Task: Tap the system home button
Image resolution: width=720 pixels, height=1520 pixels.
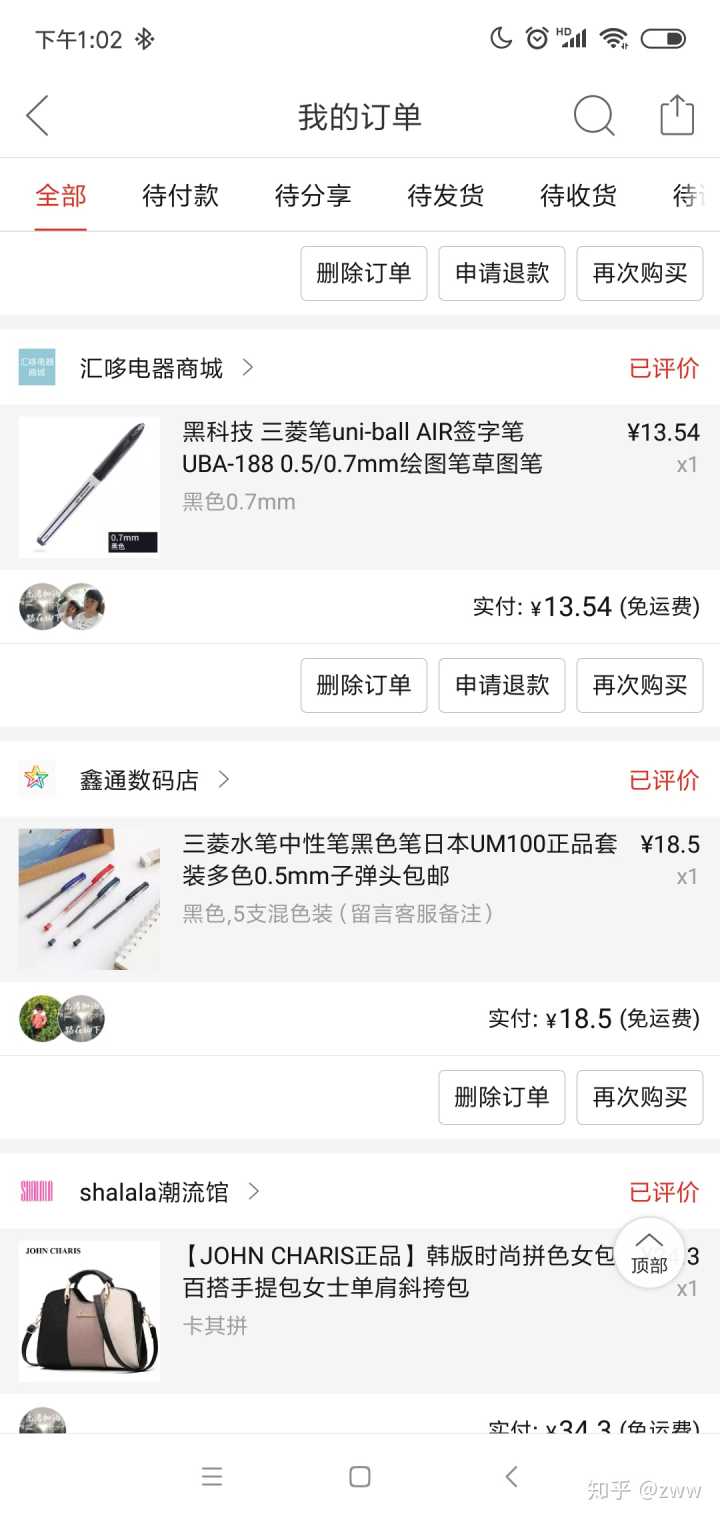Action: coord(360,1477)
